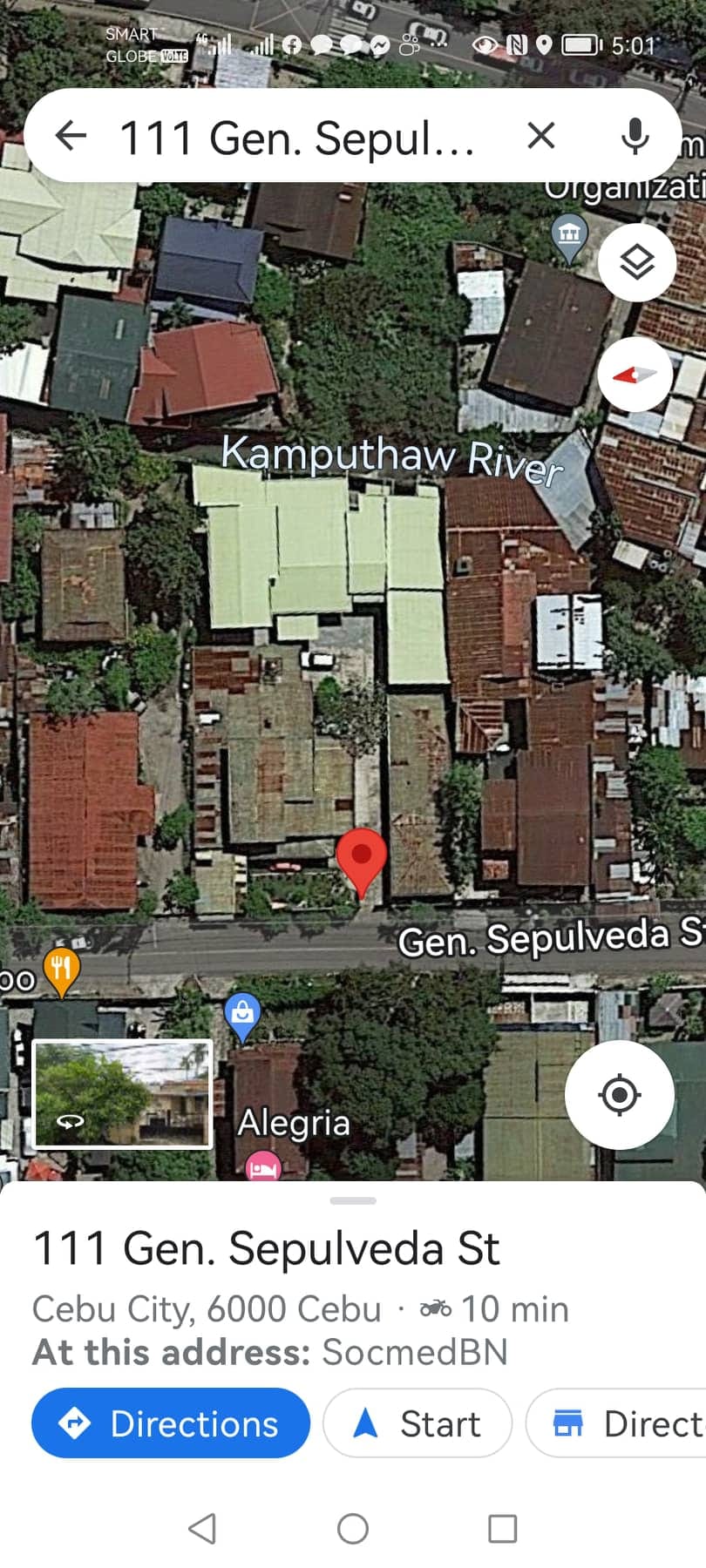Image resolution: width=706 pixels, height=1568 pixels.
Task: Go back from the search result
Action: tap(71, 136)
